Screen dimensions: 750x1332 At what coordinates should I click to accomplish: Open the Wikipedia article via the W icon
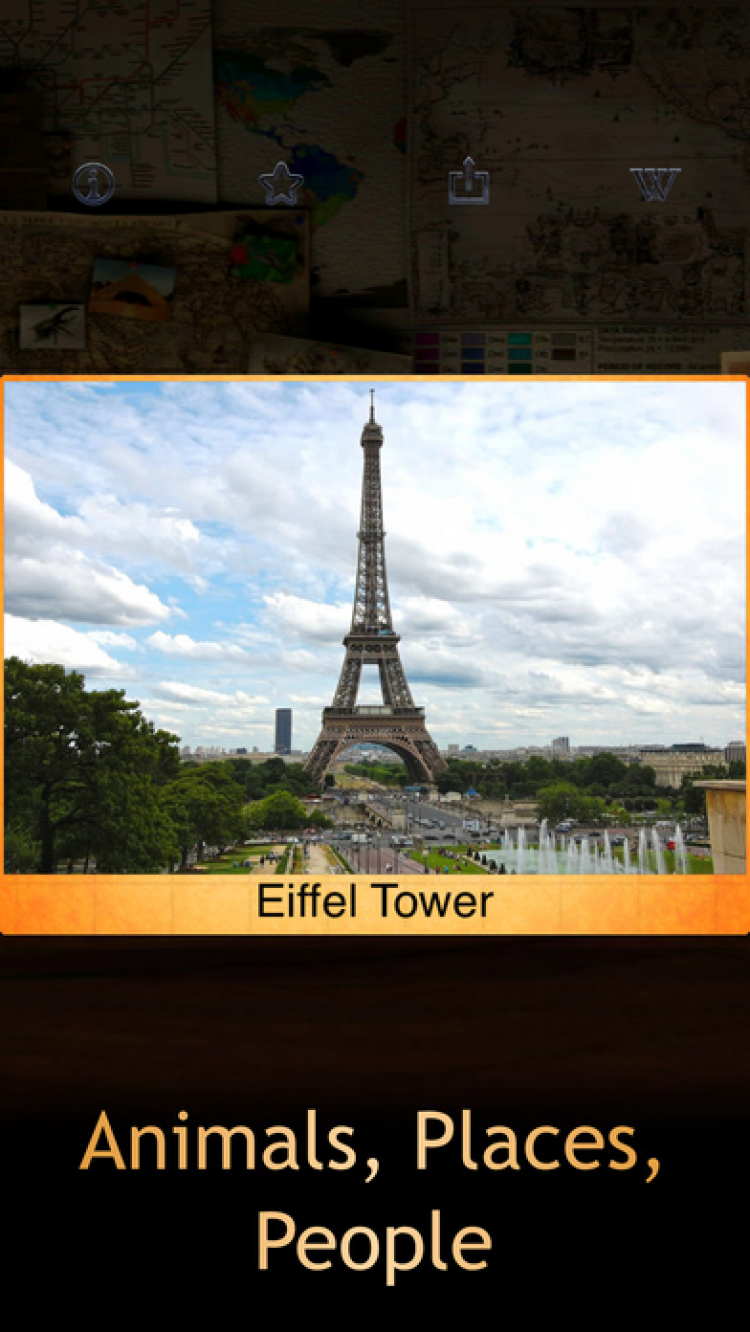[655, 184]
